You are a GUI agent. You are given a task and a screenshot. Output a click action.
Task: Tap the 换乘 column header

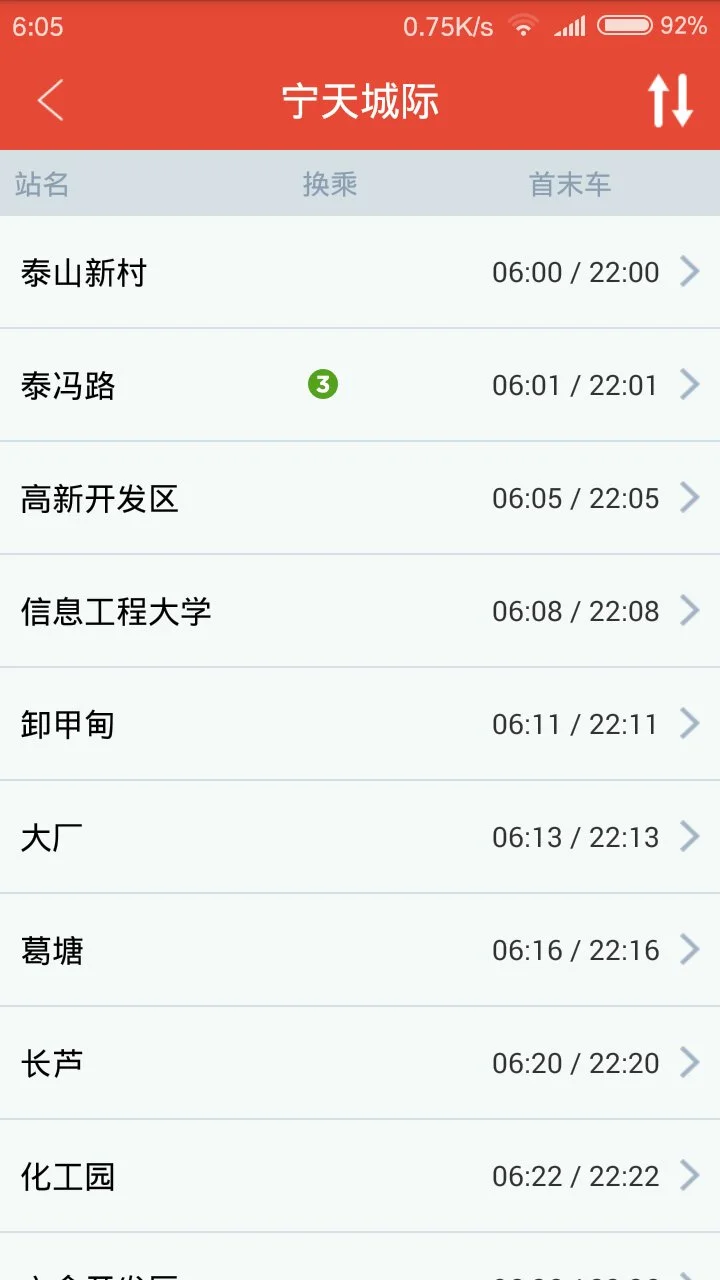pyautogui.click(x=331, y=184)
